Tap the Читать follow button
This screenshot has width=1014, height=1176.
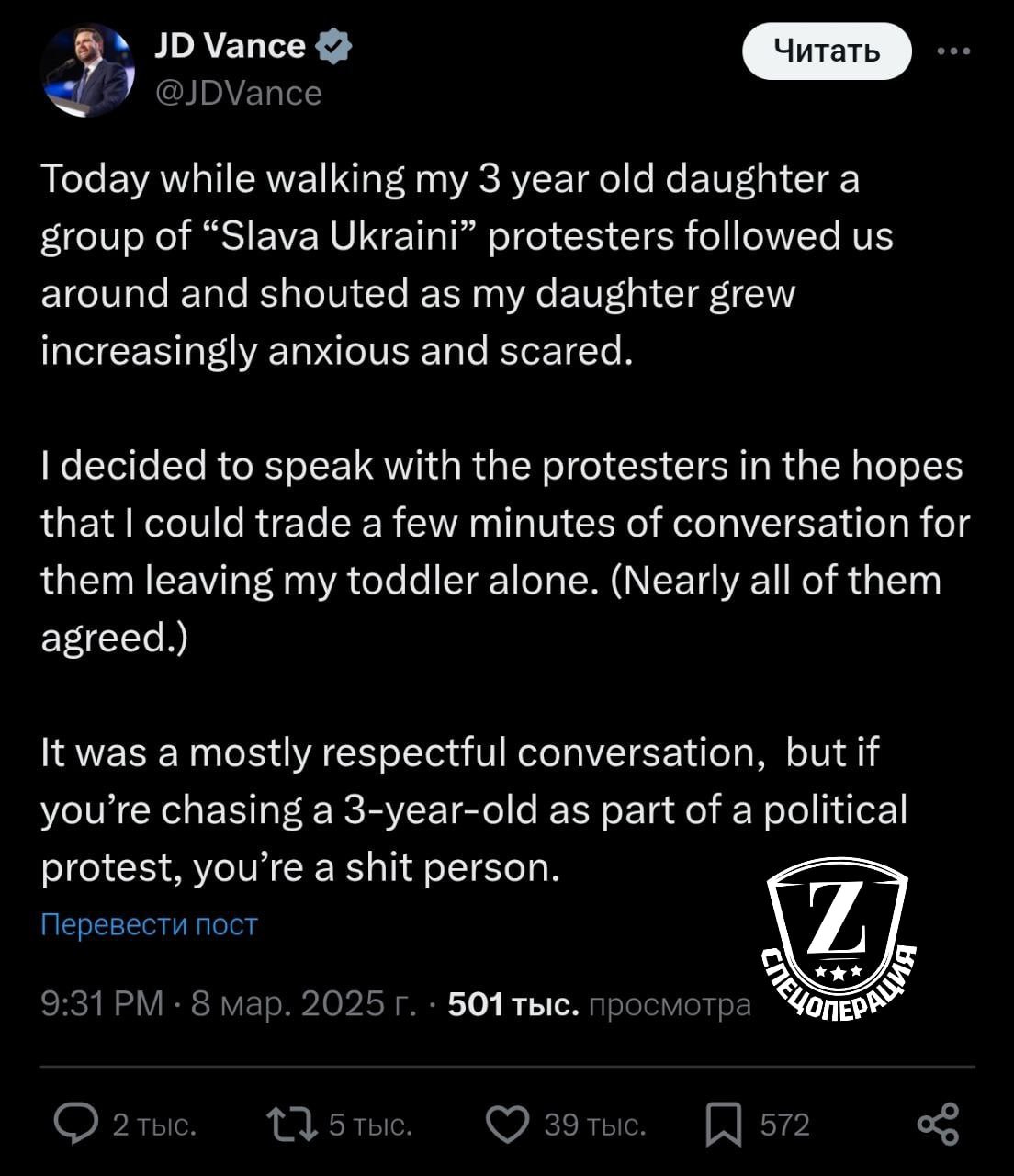pyautogui.click(x=826, y=51)
